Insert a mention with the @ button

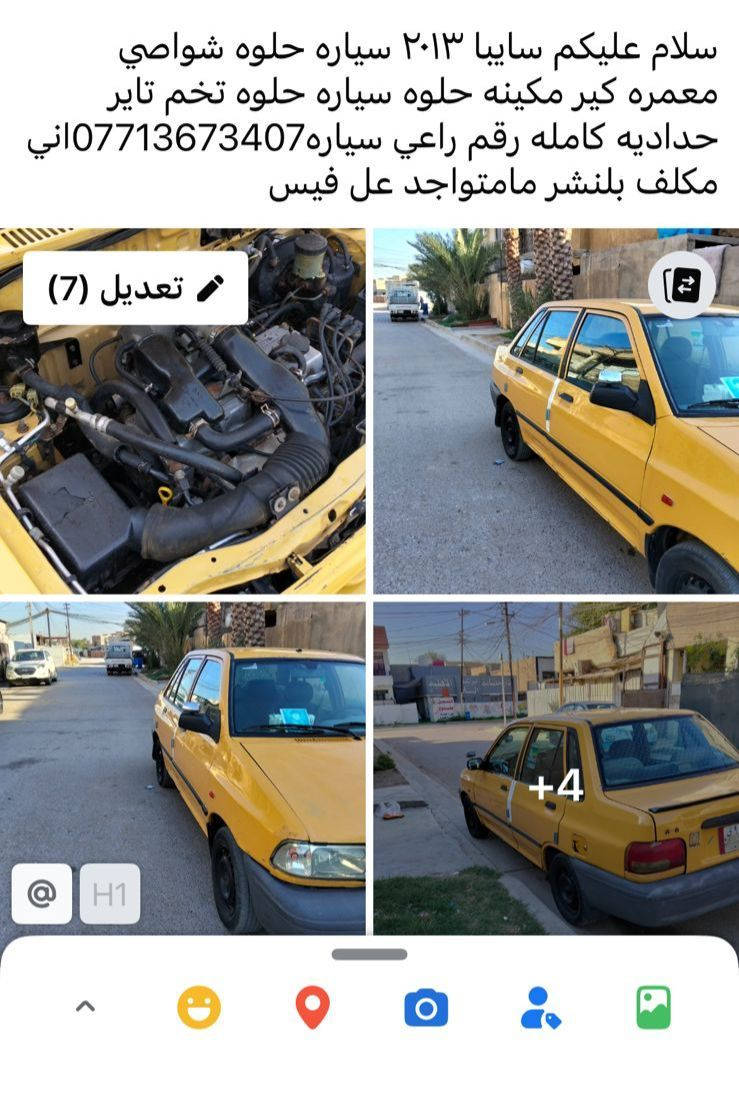(x=42, y=893)
